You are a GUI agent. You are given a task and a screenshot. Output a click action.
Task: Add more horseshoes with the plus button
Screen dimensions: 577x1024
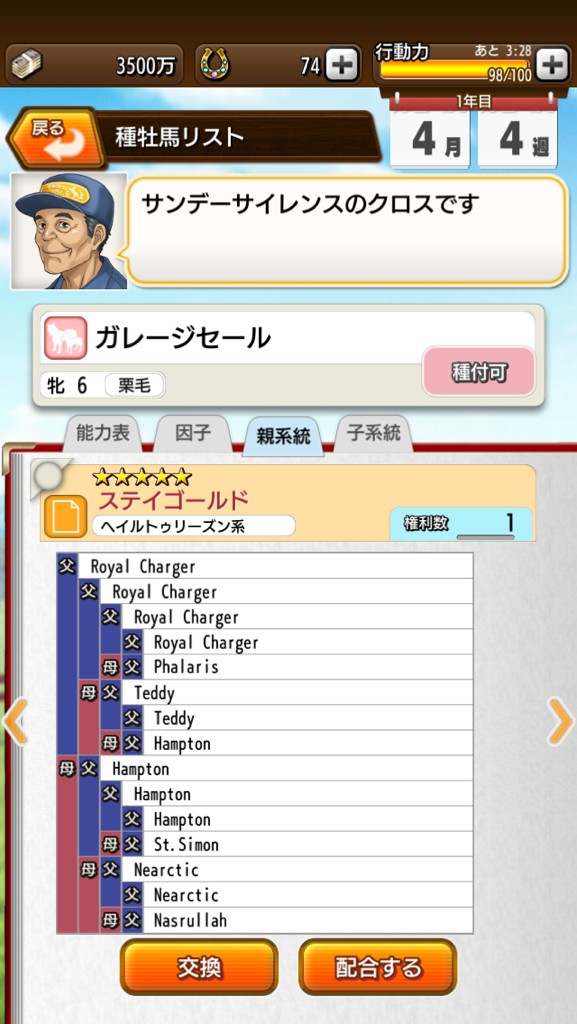342,65
